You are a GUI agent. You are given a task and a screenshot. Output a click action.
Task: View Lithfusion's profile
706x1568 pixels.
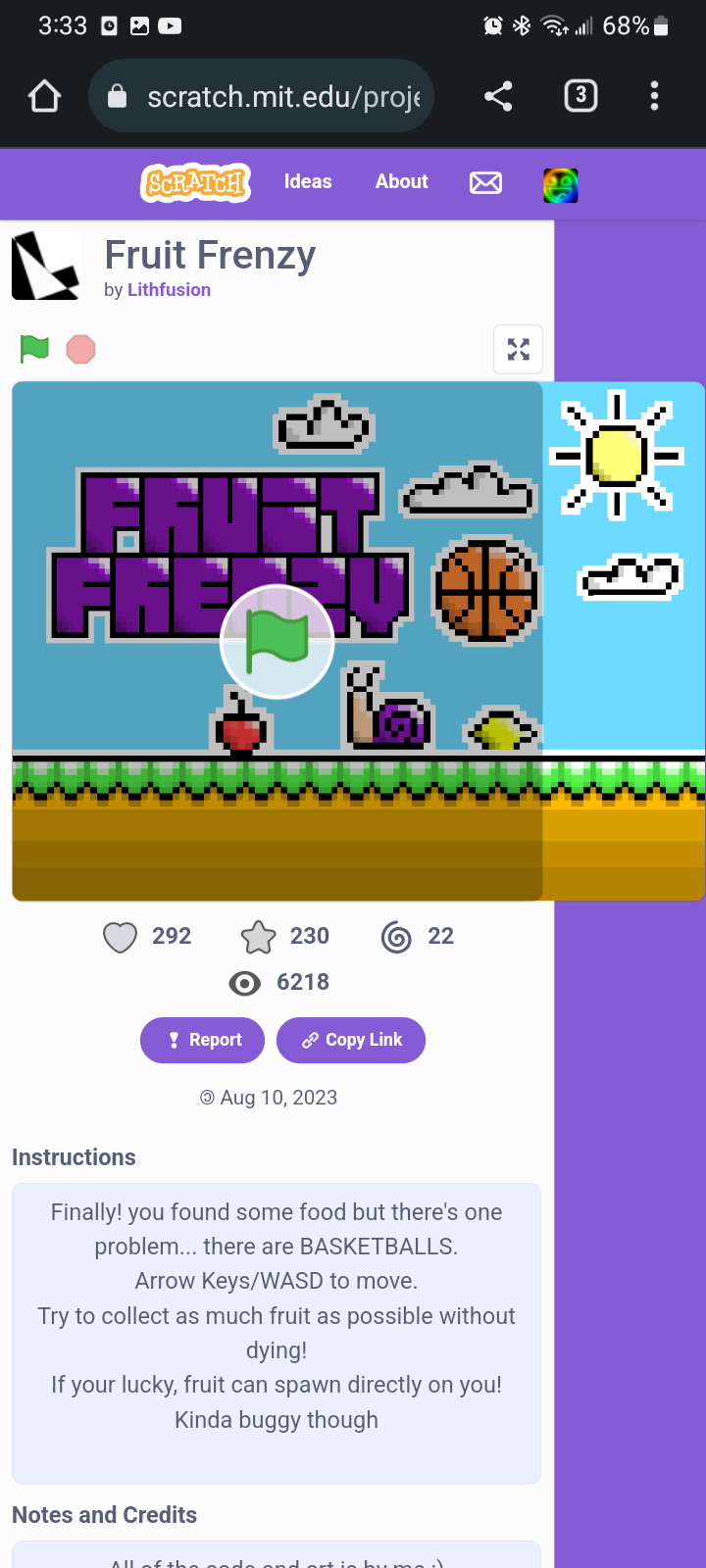click(x=169, y=290)
